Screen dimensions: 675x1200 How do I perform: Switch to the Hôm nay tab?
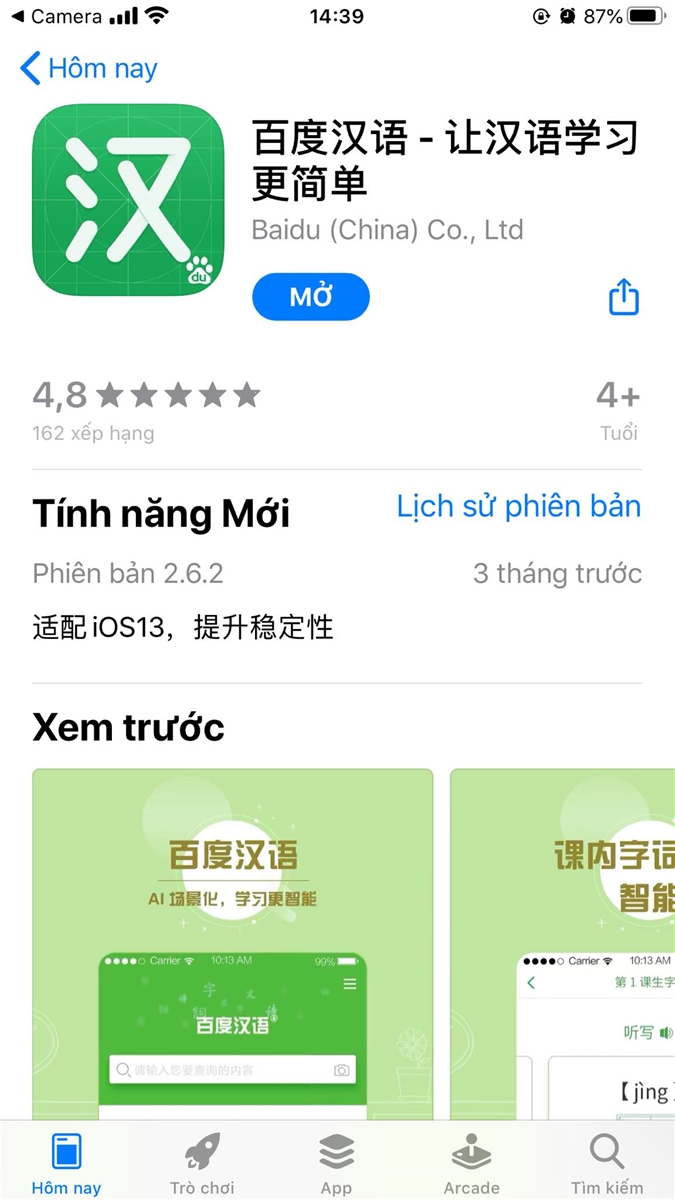[x=66, y=1164]
